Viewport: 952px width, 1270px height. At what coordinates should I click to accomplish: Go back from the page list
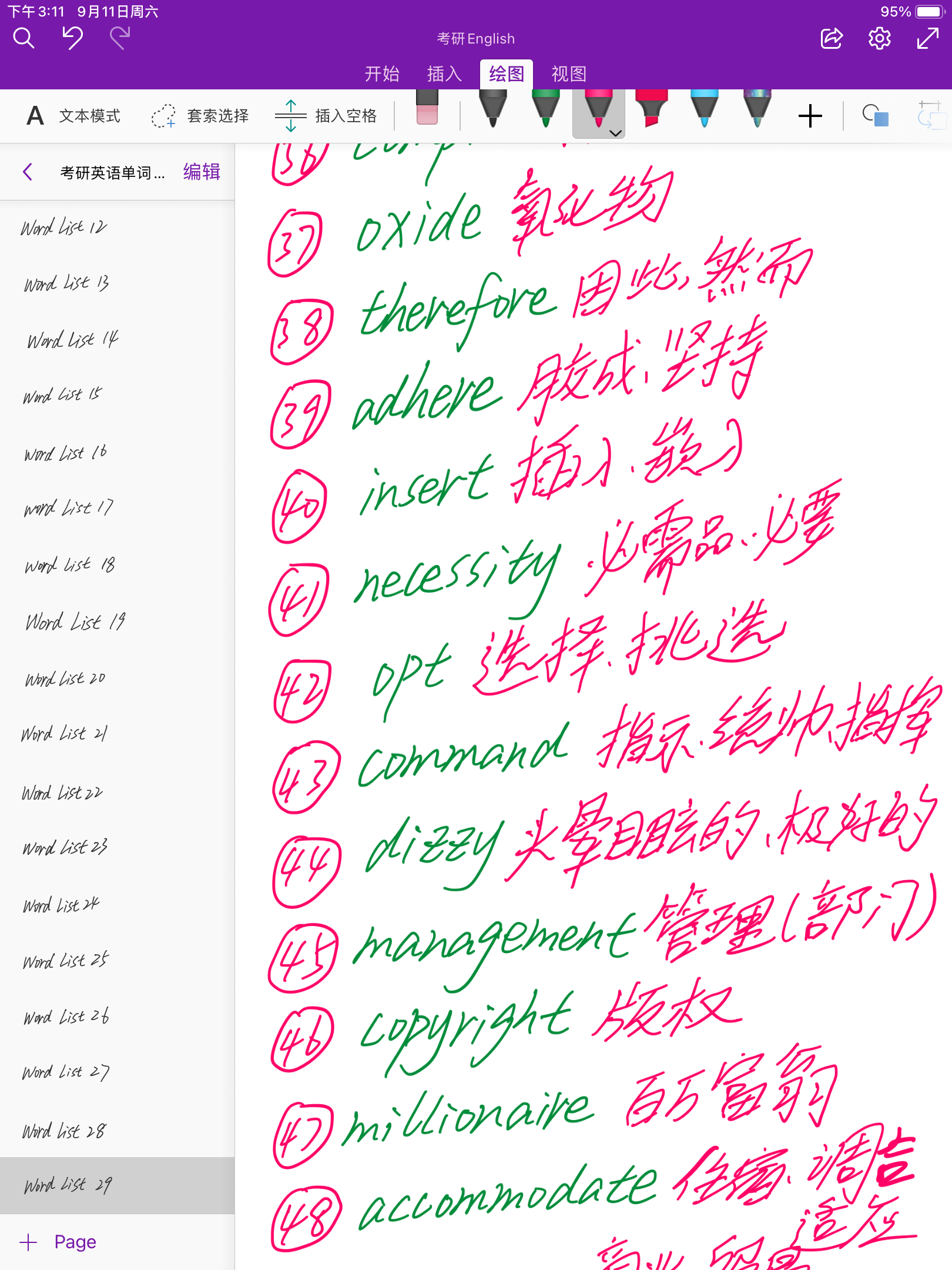(x=28, y=172)
